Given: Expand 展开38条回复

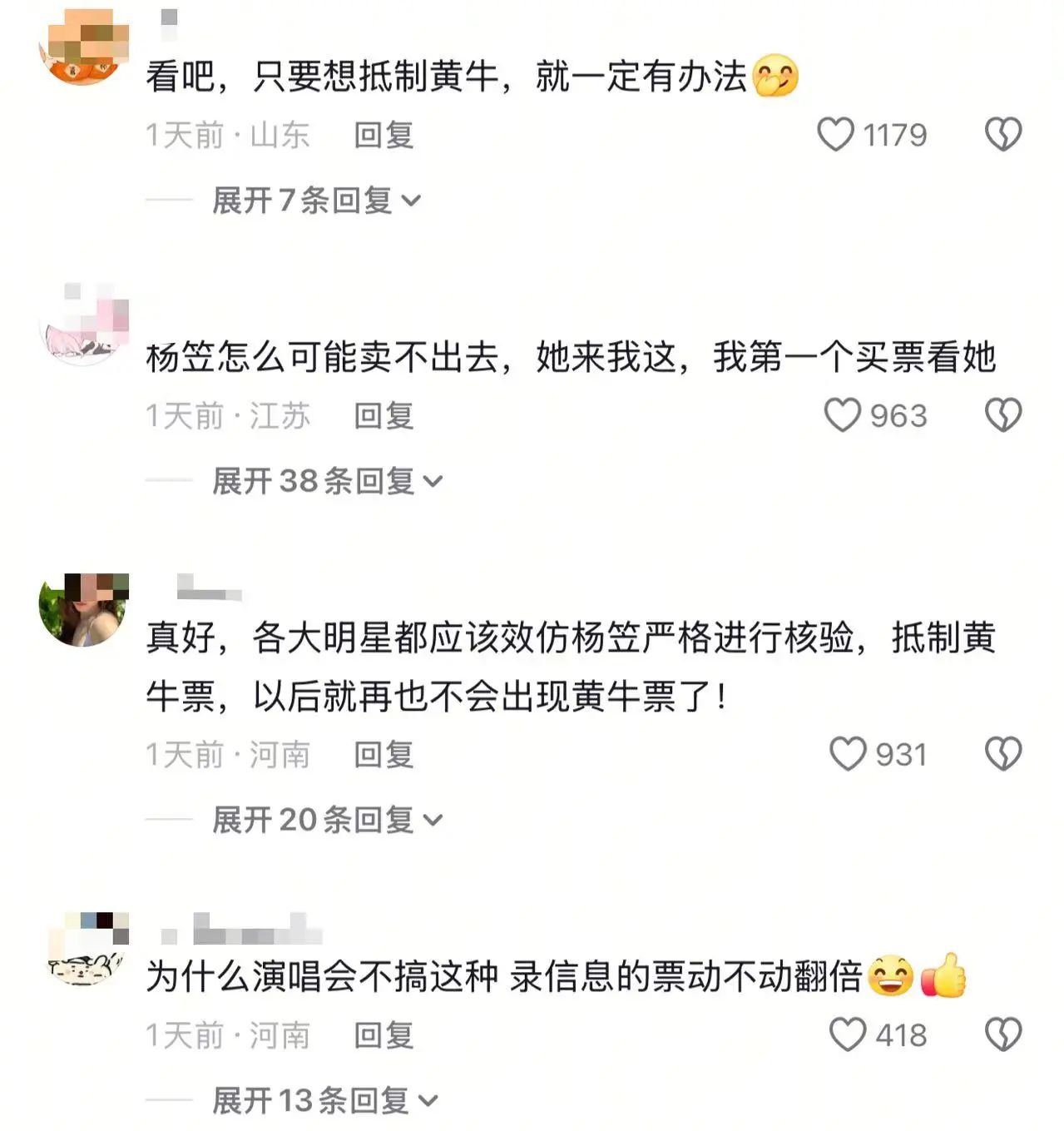Looking at the screenshot, I should click(x=327, y=481).
